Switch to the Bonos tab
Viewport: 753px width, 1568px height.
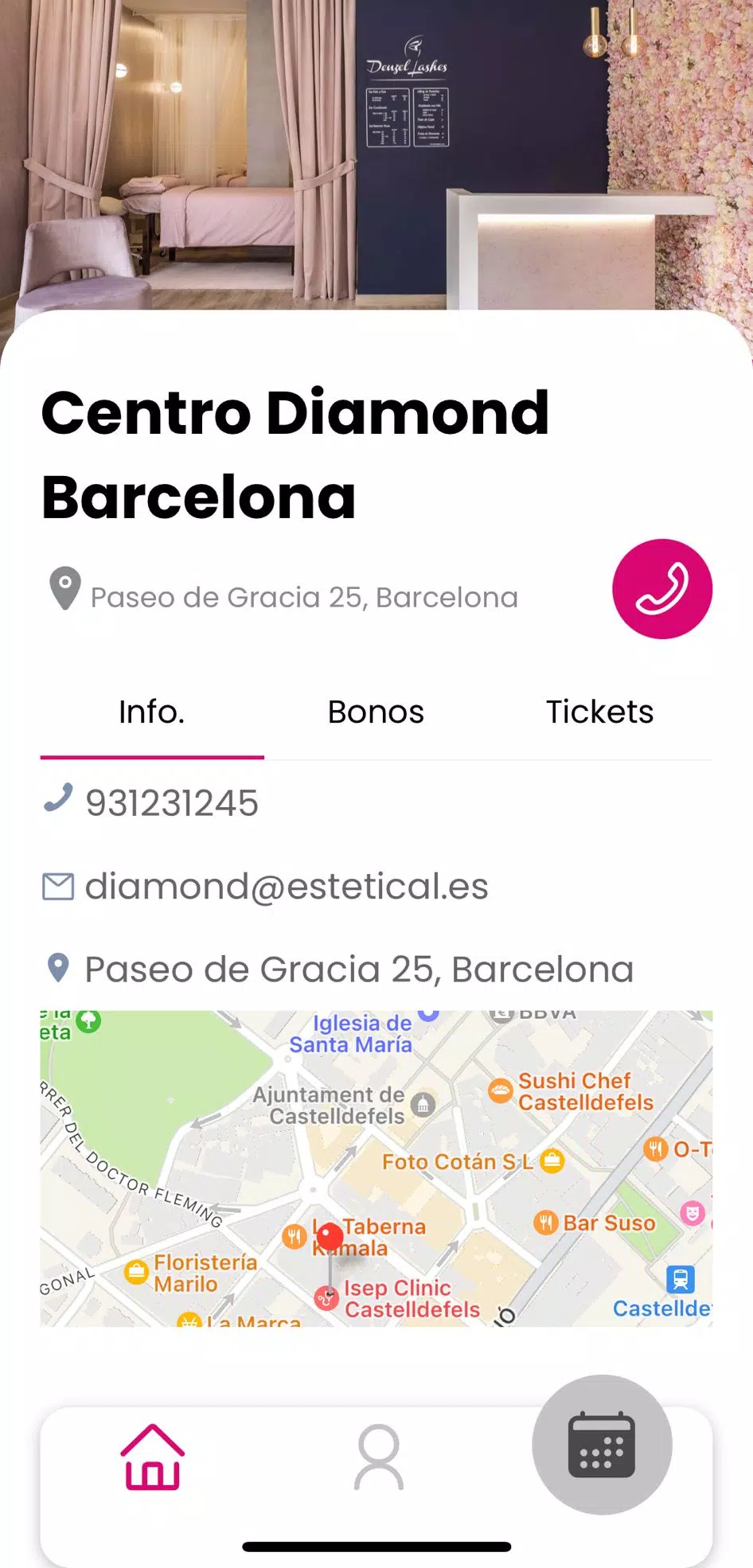tap(376, 712)
